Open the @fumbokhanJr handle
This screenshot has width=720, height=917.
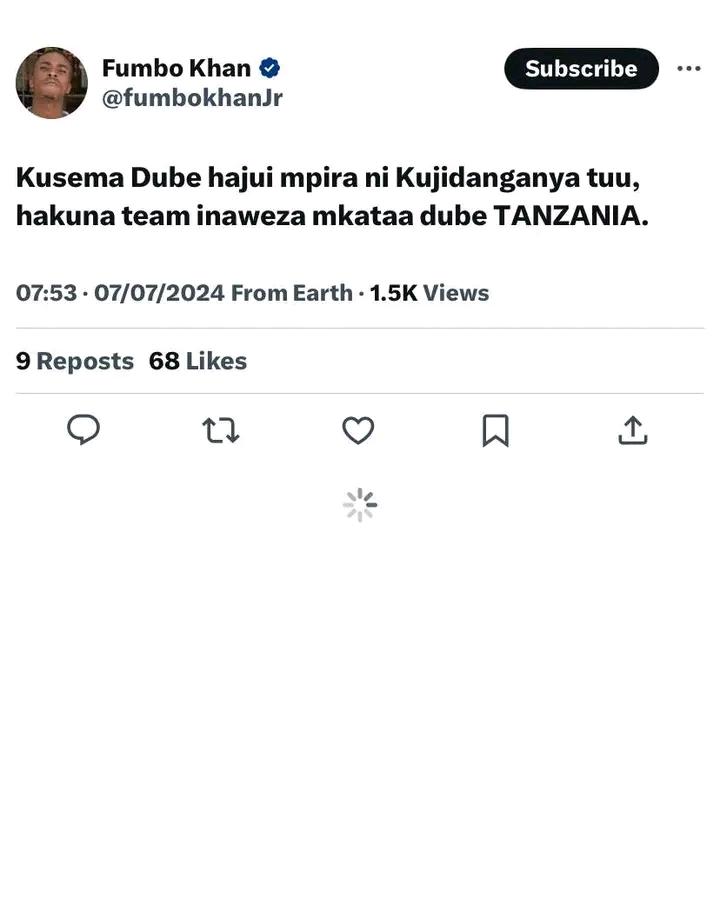[x=192, y=98]
